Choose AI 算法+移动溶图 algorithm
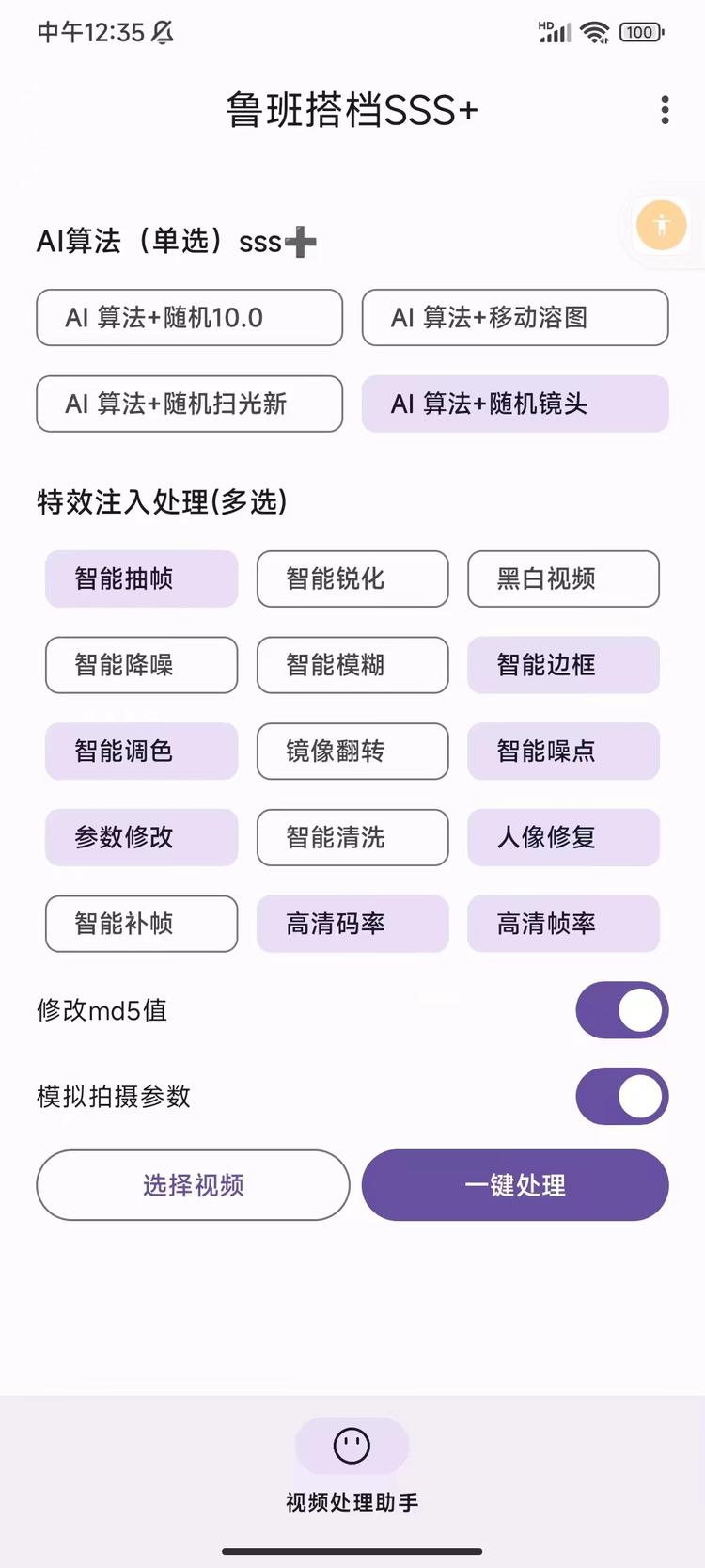Screen dimensions: 705x1568 [x=514, y=318]
